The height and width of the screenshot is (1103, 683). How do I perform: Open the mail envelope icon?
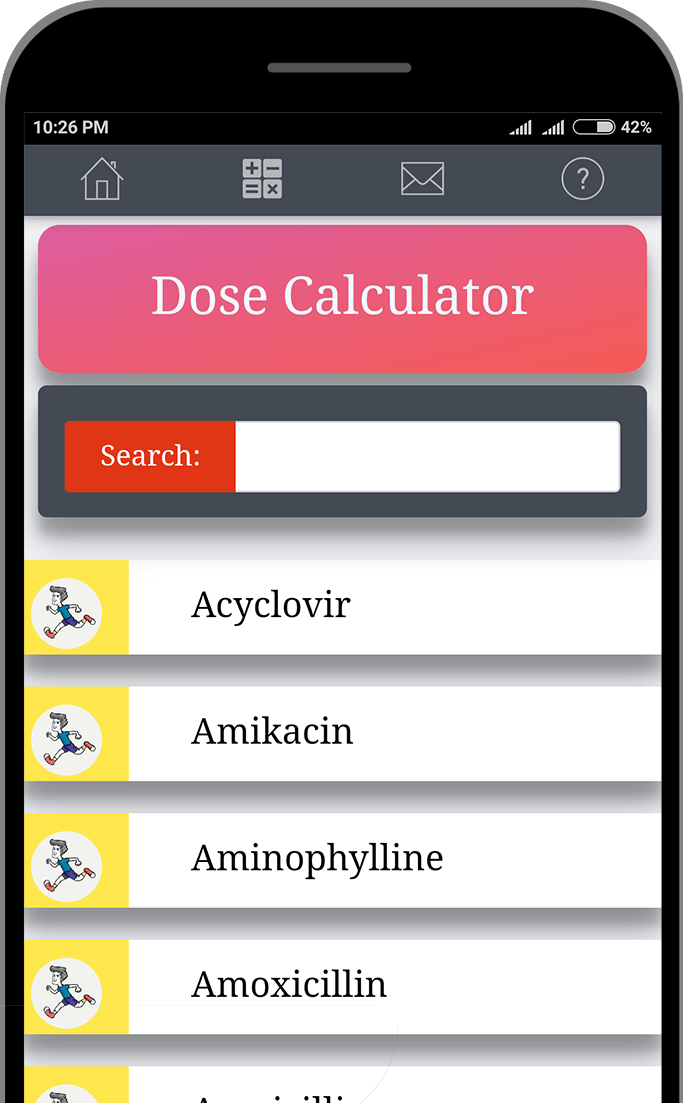coord(422,180)
